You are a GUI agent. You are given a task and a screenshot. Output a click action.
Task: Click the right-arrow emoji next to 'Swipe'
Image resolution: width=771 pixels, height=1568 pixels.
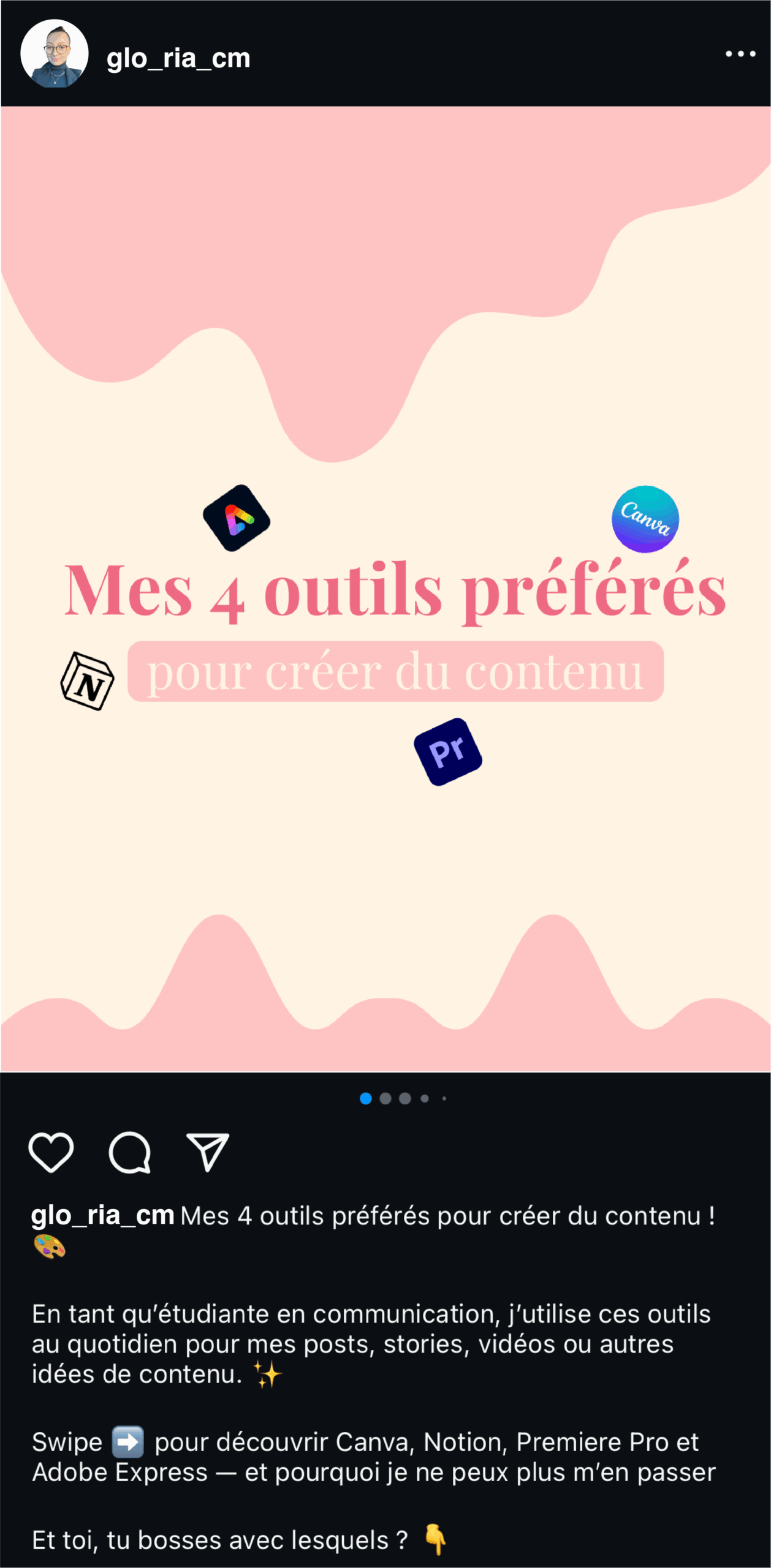(129, 1441)
